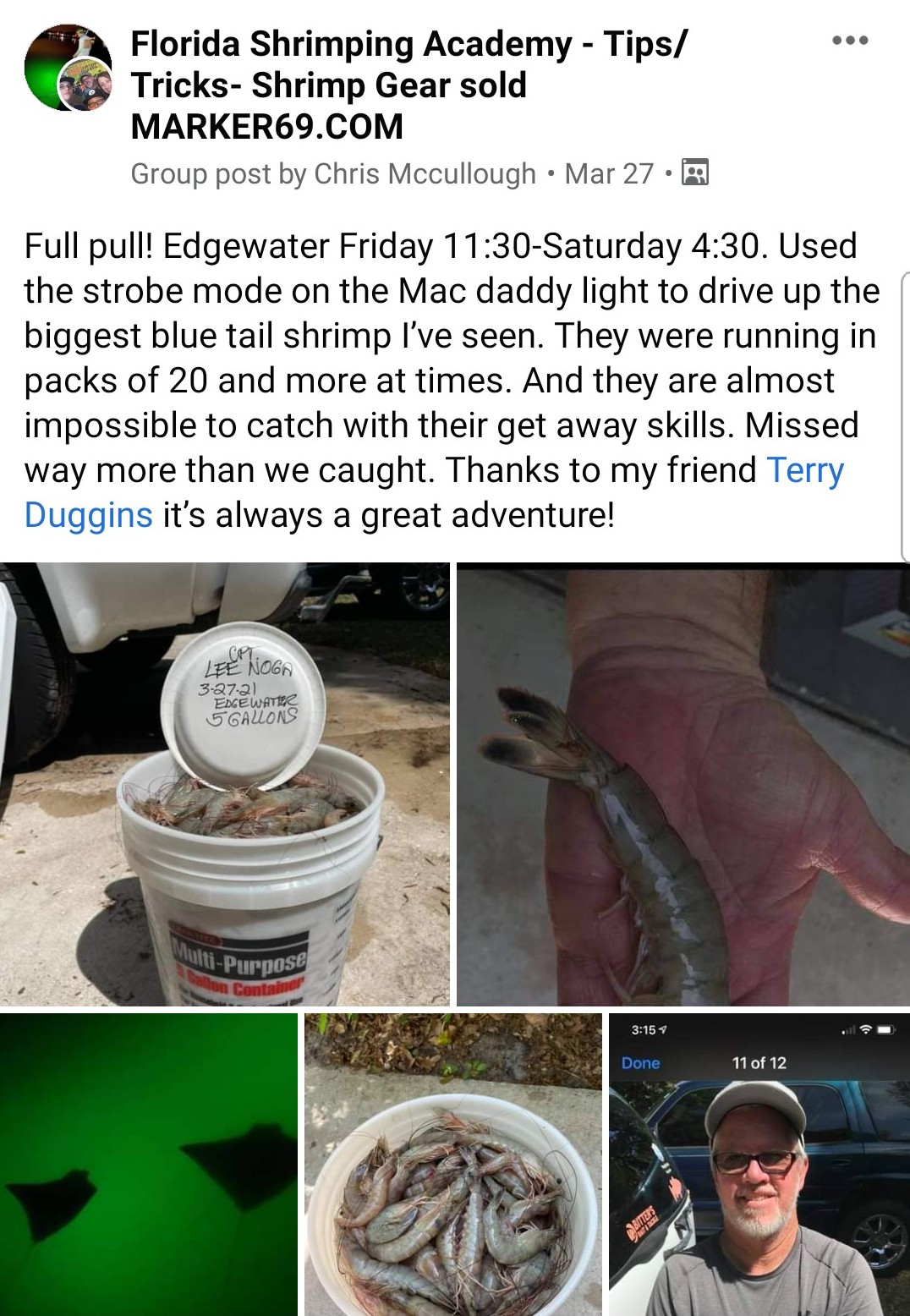View Chris Mccullough's profile

[x=425, y=174]
